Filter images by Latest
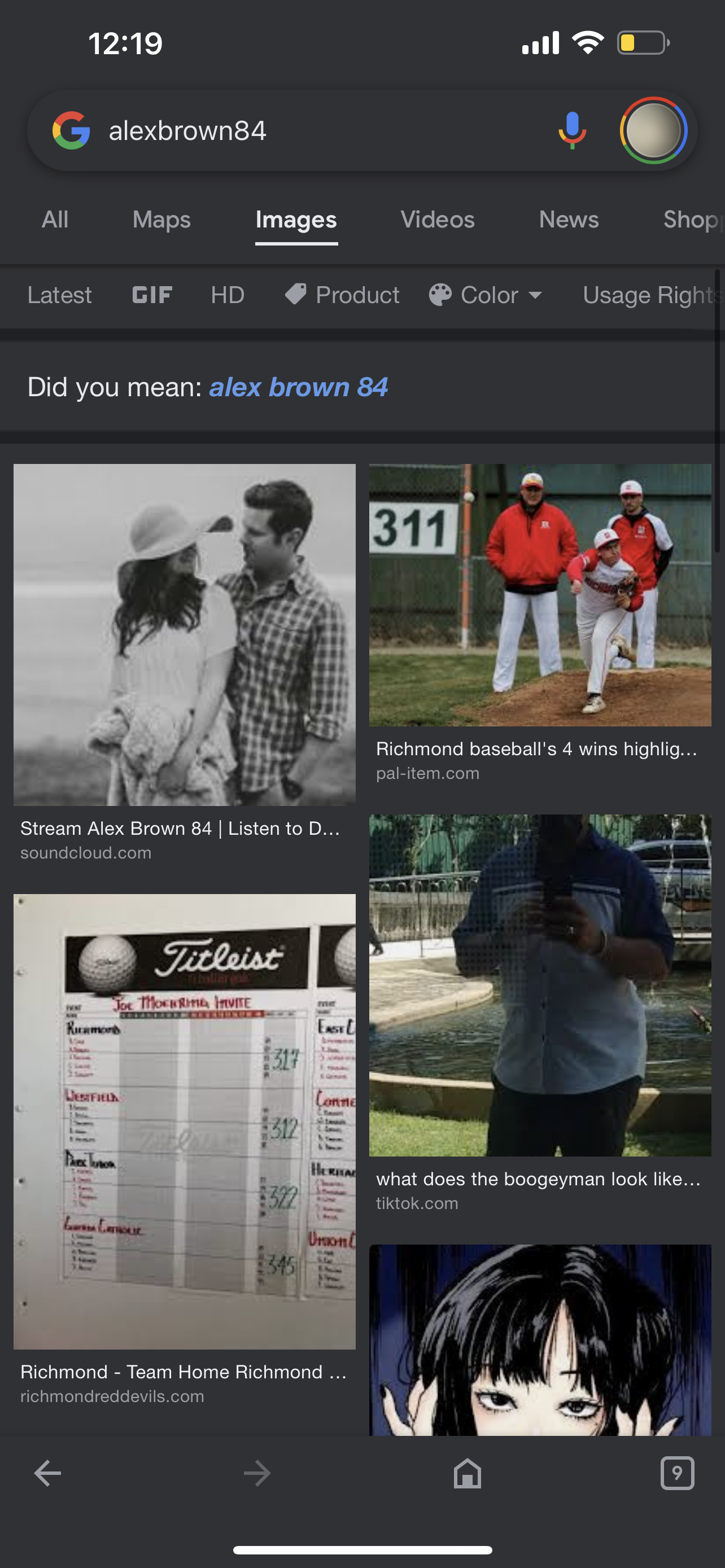Viewport: 725px width, 1568px height. coord(60,295)
